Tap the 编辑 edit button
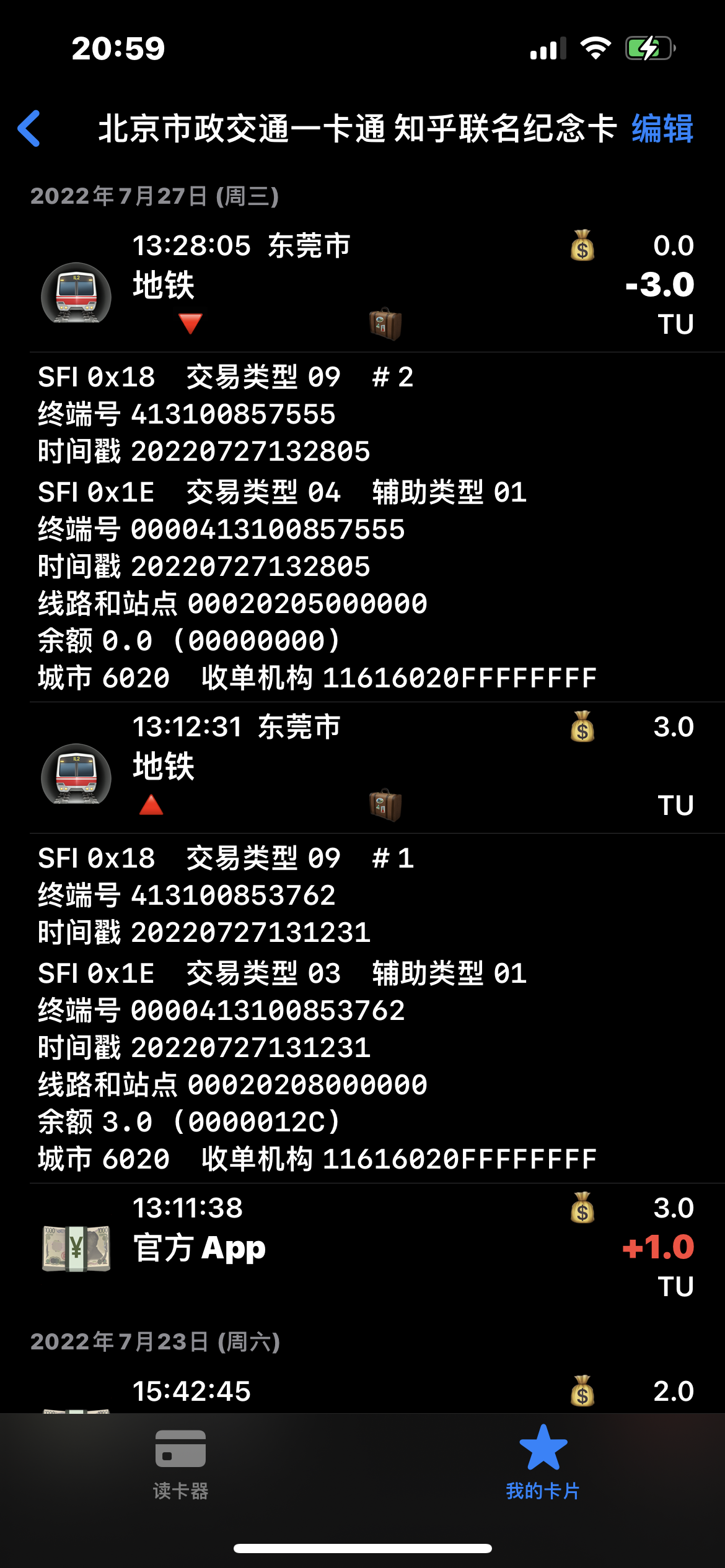The image size is (725, 1568). (662, 129)
